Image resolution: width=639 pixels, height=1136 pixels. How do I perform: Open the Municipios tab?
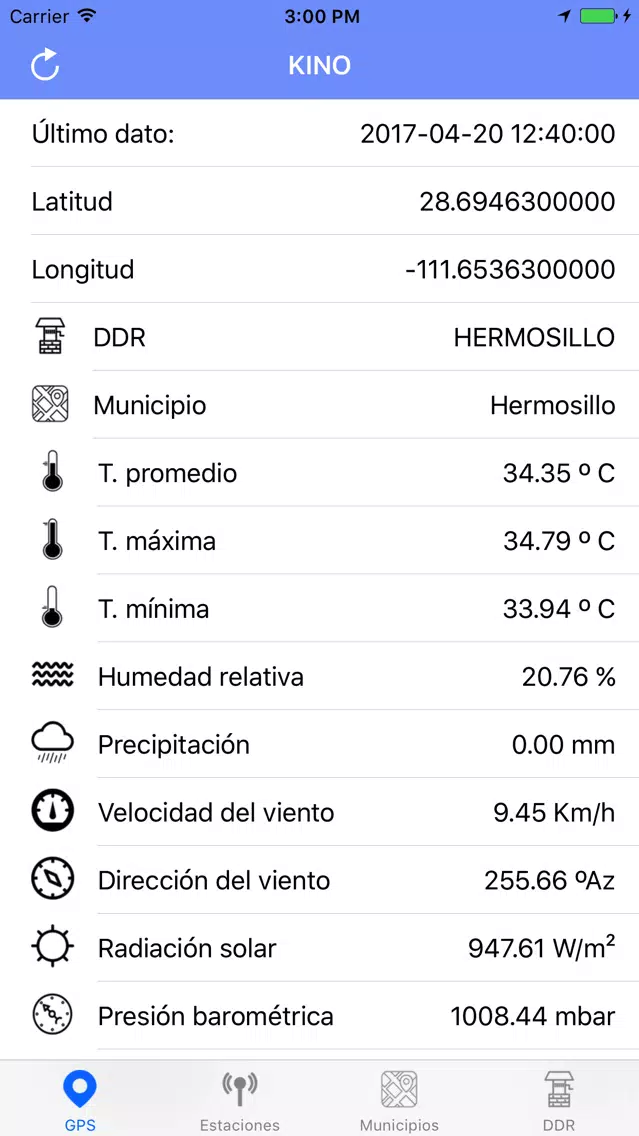(x=399, y=1098)
